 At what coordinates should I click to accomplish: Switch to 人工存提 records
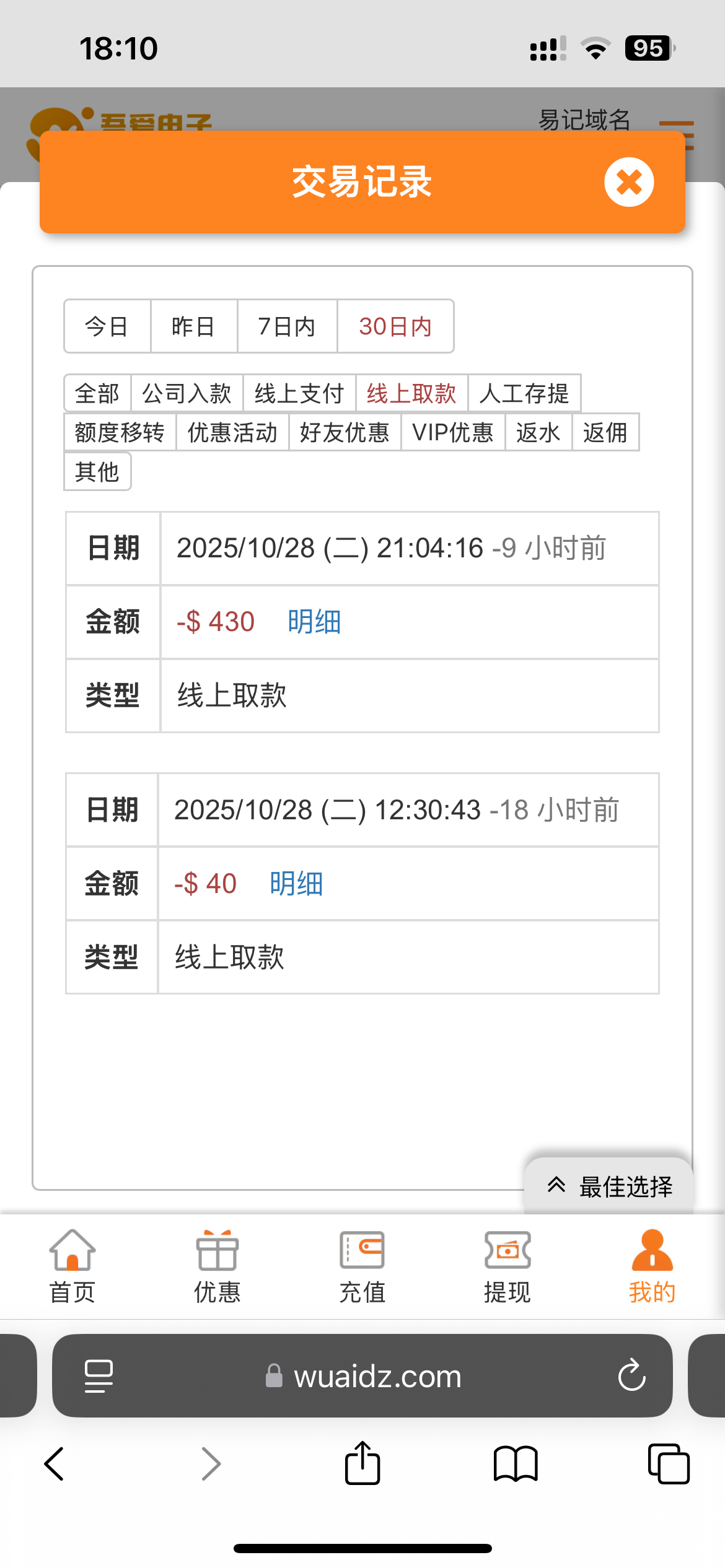[x=524, y=393]
